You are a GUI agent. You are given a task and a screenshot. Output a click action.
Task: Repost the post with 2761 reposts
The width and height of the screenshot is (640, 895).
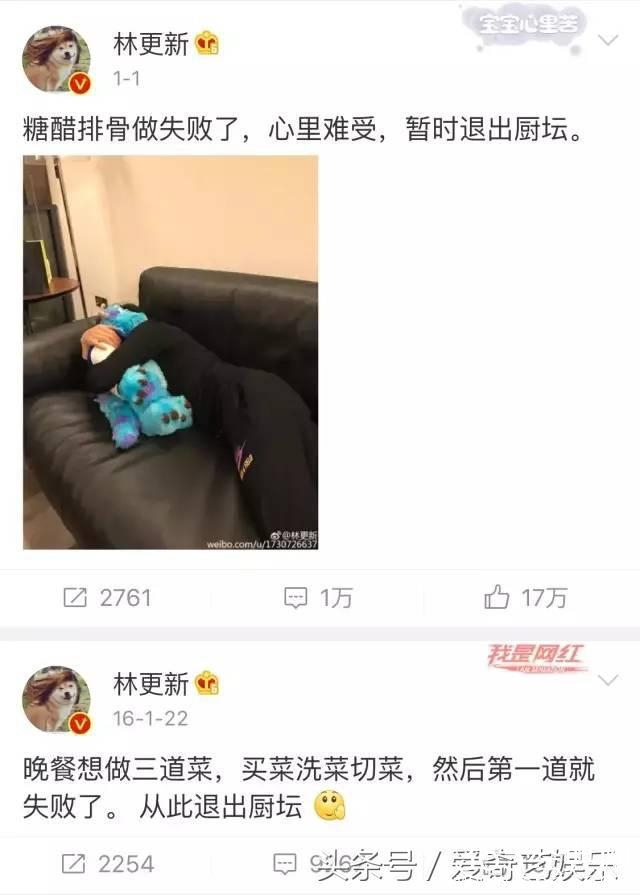click(x=106, y=598)
